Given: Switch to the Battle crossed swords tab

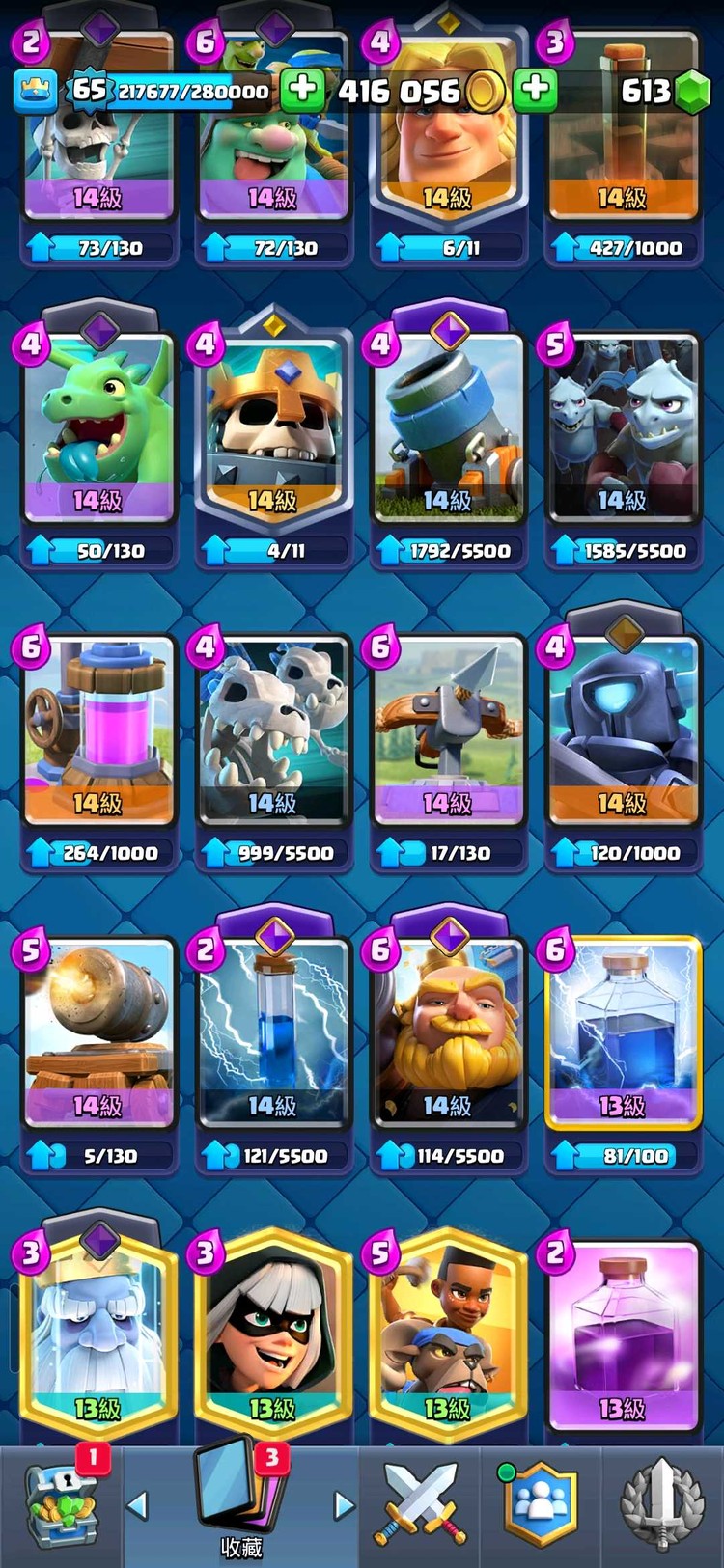Looking at the screenshot, I should pos(420,1505).
